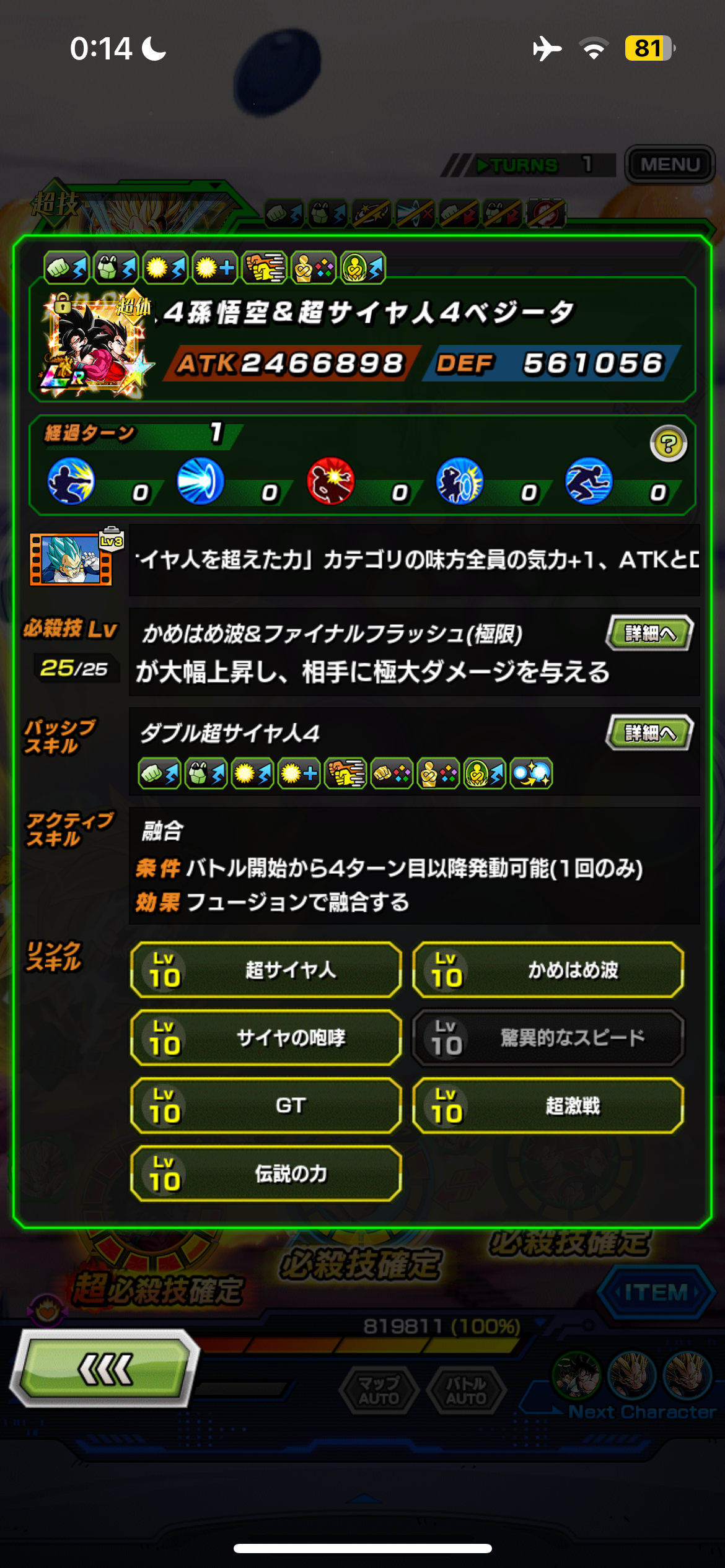Select the 超激戦 link skill
This screenshot has width=725, height=1568.
pyautogui.click(x=548, y=1105)
